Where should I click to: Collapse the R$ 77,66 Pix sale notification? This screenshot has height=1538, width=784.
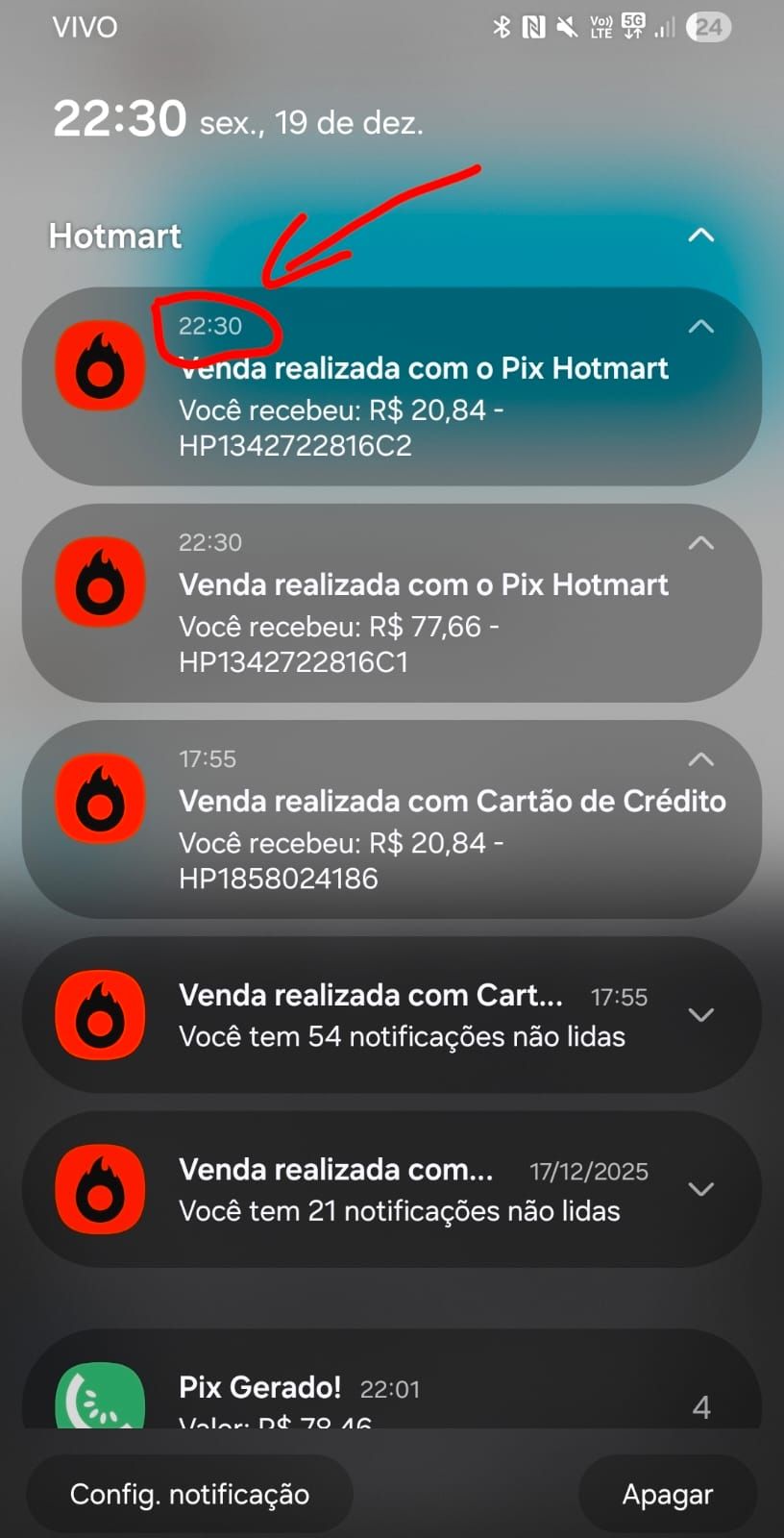point(701,543)
